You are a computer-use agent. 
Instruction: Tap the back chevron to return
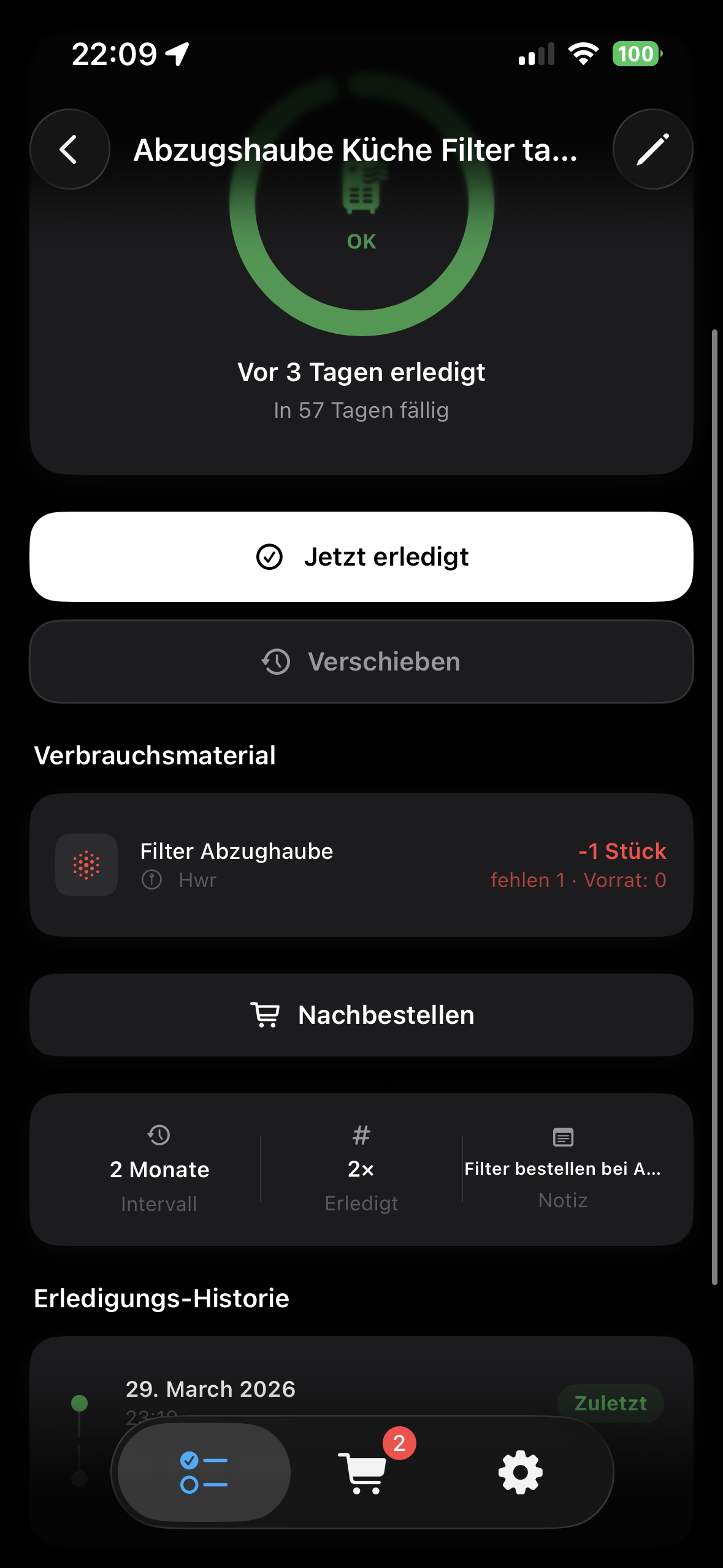click(69, 148)
